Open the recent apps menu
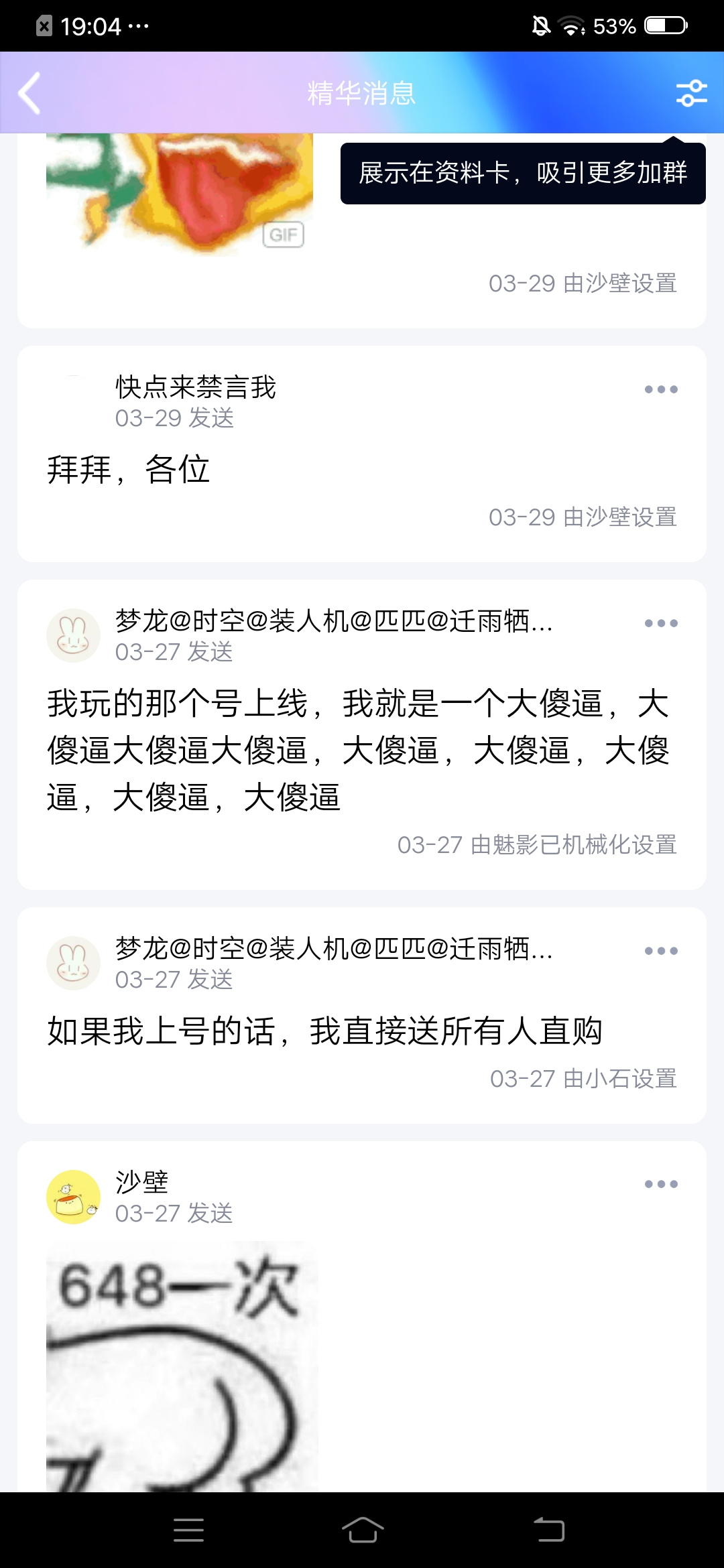Screen dimensions: 724x1568 [x=188, y=1530]
